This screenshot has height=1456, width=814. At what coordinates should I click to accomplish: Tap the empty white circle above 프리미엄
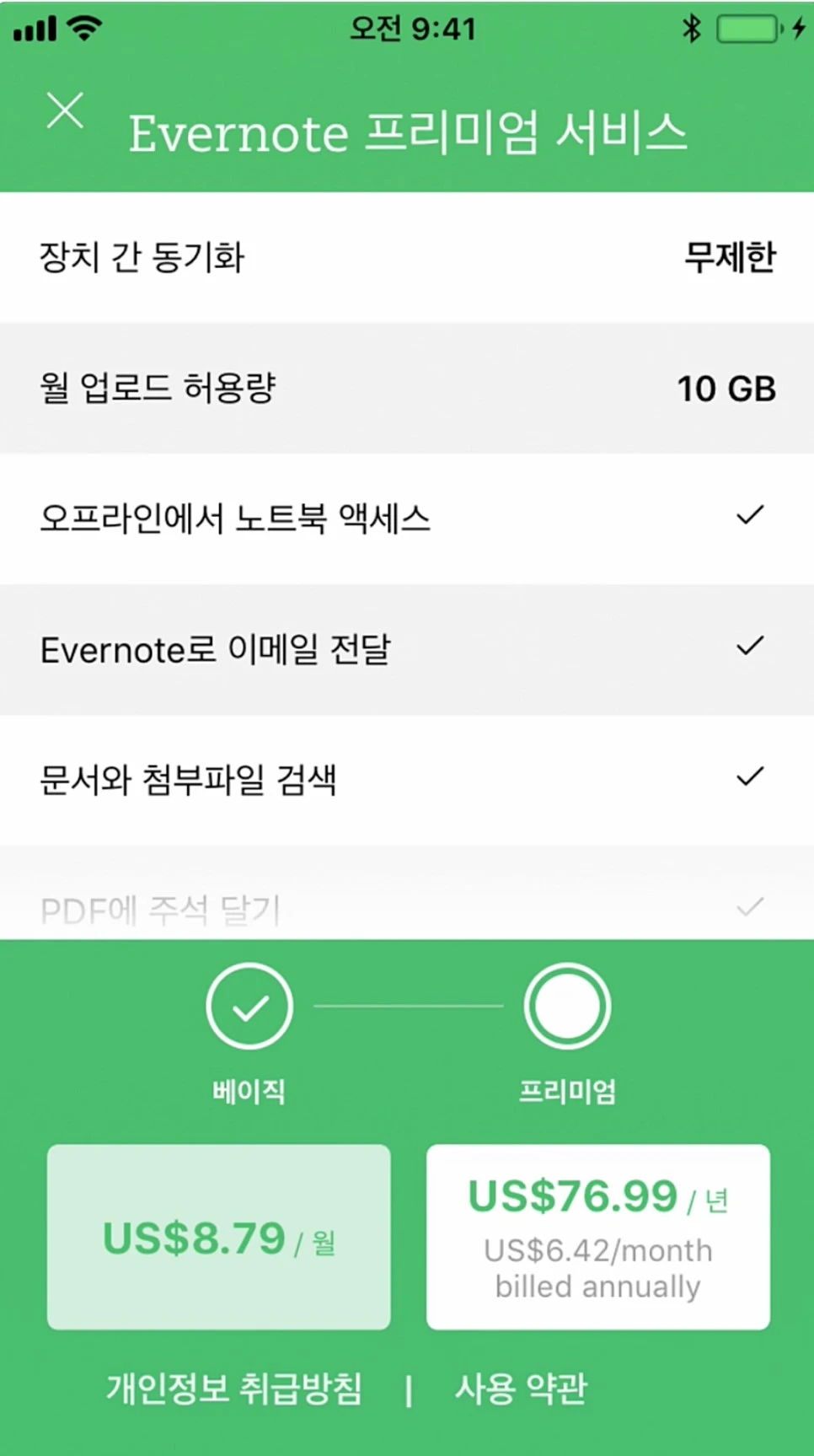tap(566, 1006)
